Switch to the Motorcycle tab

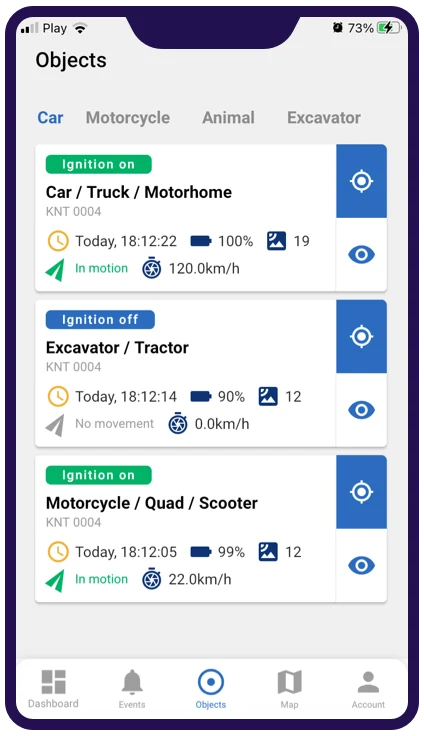(x=128, y=117)
